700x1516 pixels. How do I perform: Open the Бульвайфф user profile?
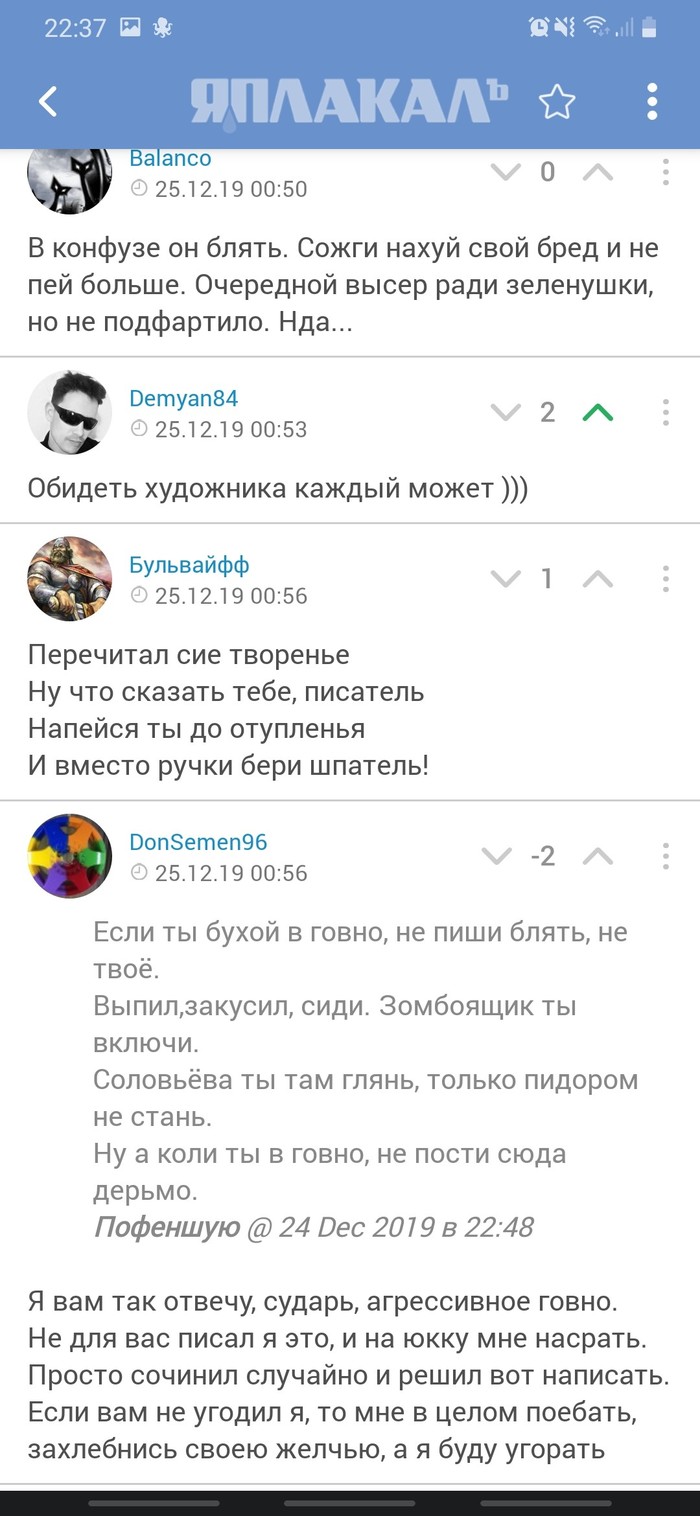[x=189, y=565]
